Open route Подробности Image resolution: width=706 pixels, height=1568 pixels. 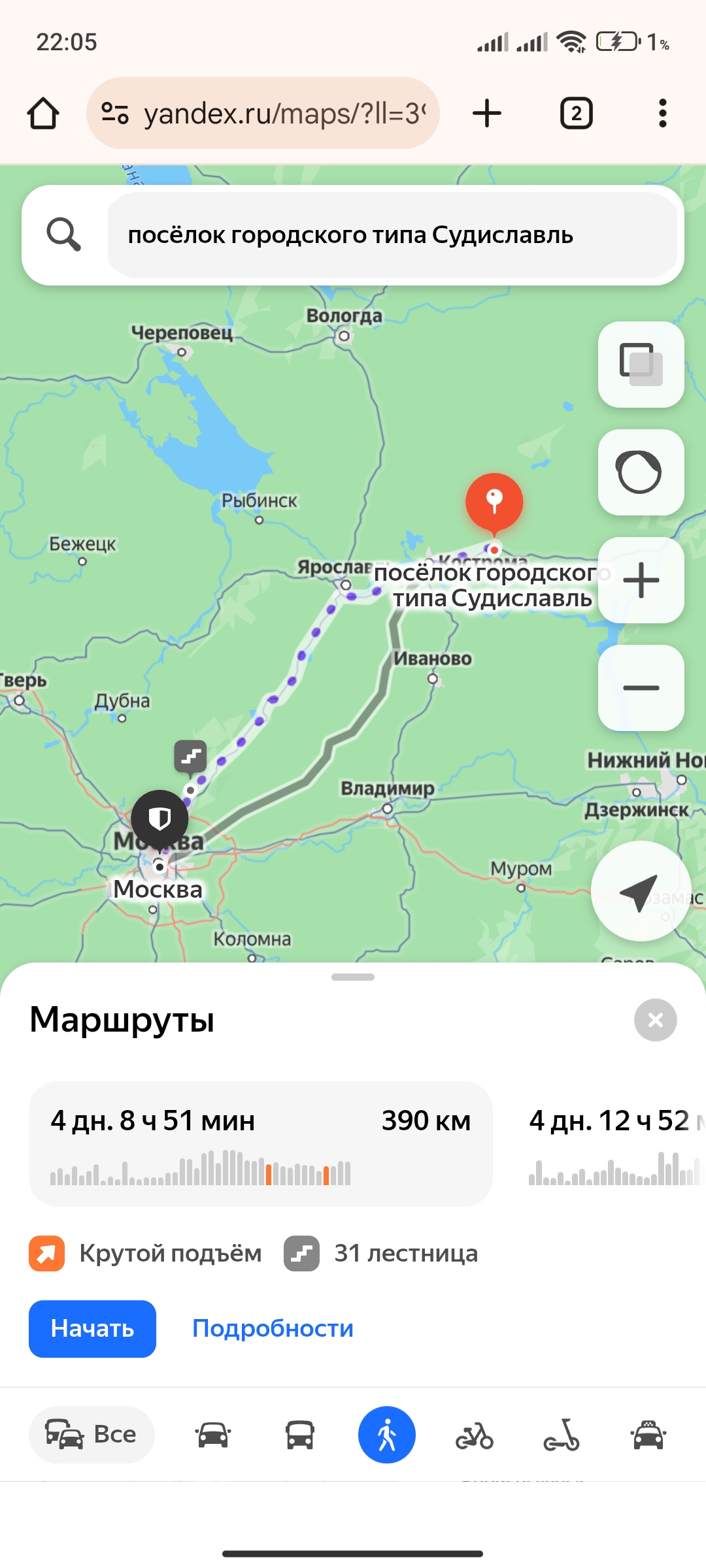(273, 1329)
